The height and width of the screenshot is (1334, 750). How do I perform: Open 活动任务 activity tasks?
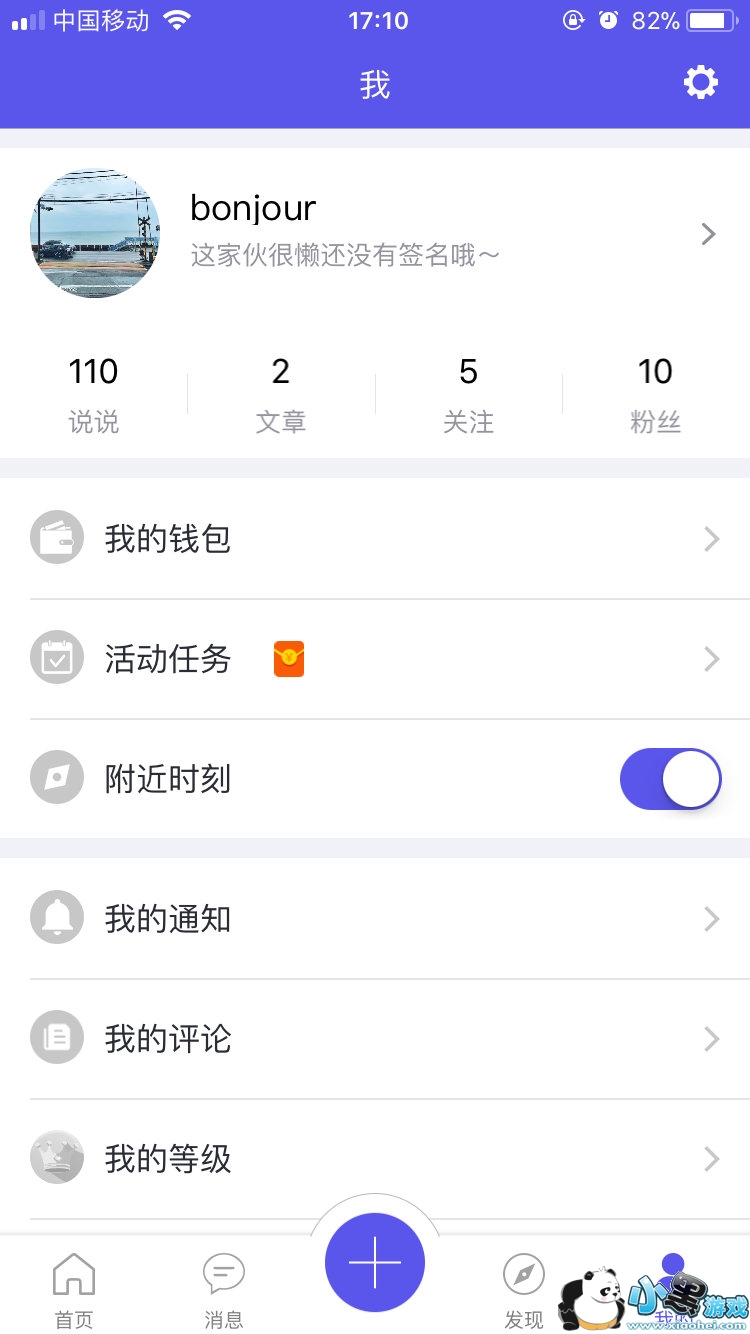point(375,659)
